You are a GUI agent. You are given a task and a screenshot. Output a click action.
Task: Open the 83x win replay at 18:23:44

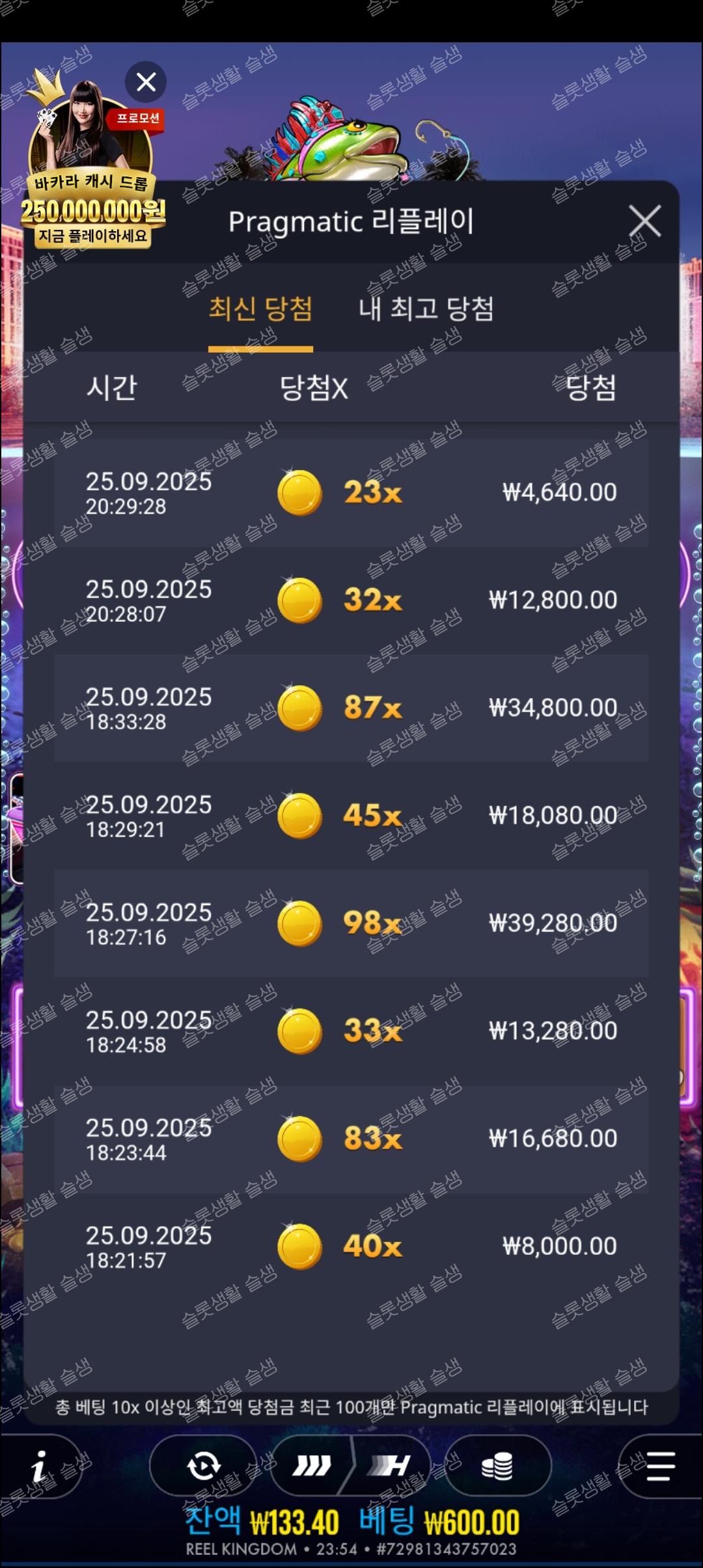click(351, 1139)
